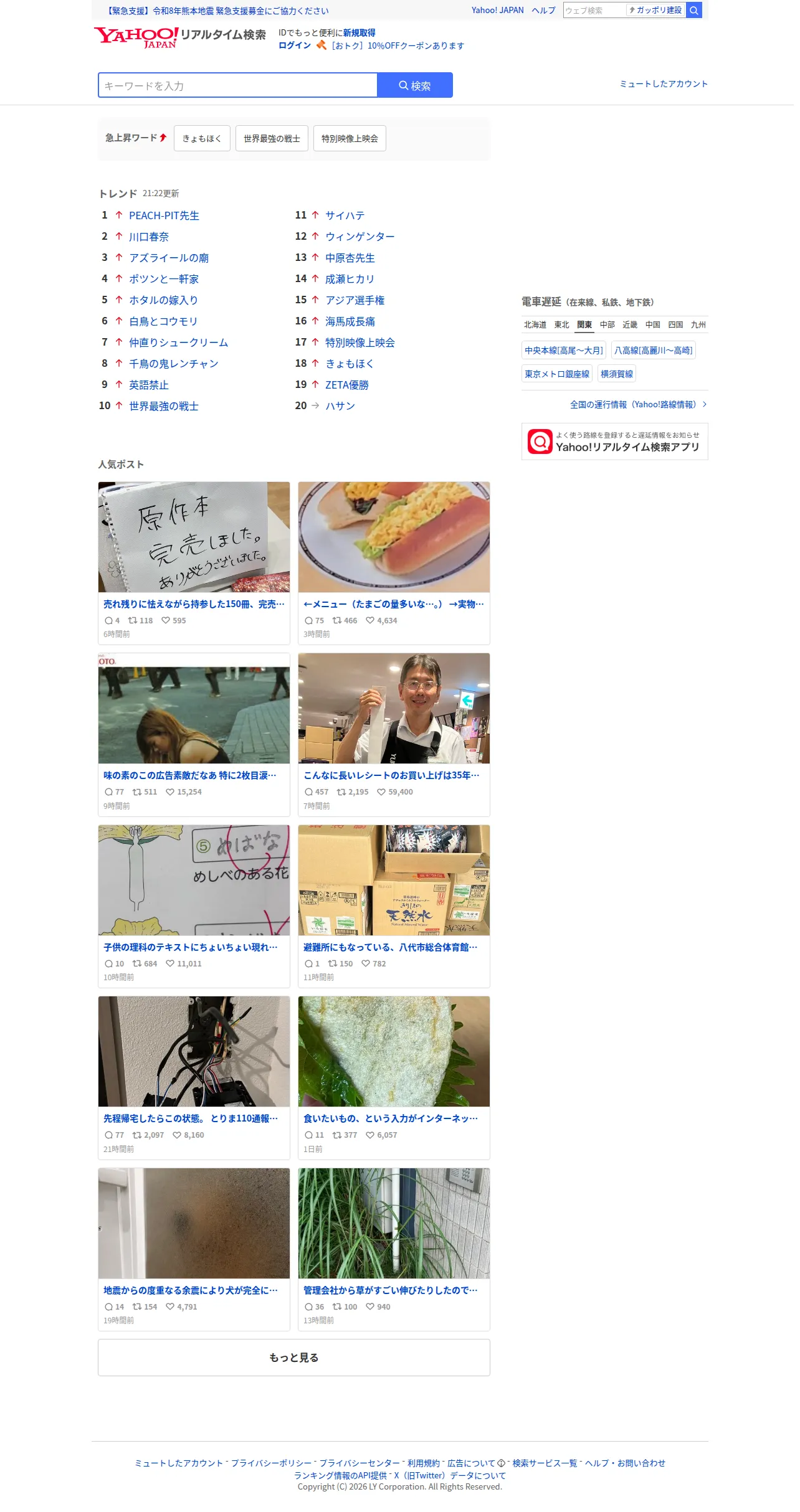Open the ウィンゲンター trend
The height and width of the screenshot is (1512, 800).
(360, 237)
